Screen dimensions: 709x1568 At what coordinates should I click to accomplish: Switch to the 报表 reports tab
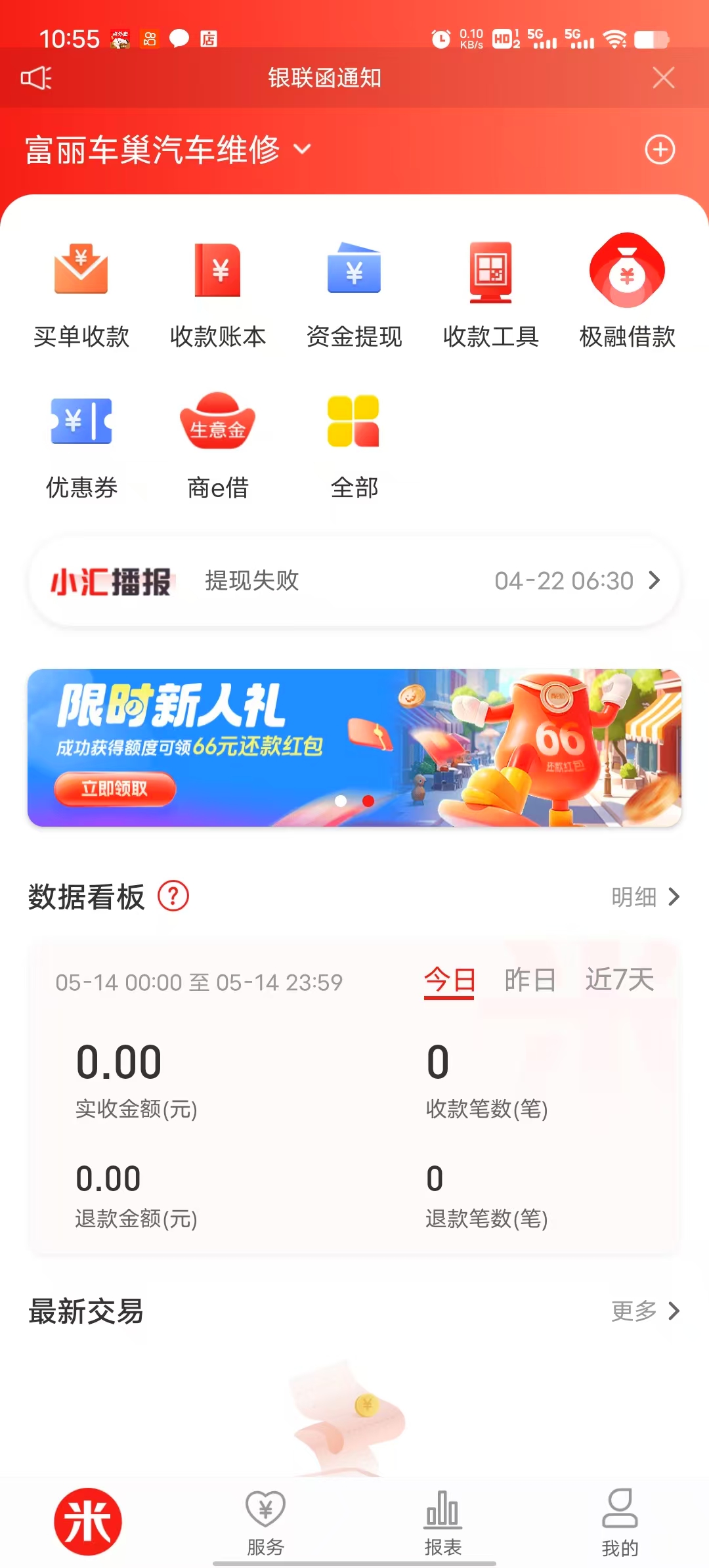coord(443,1523)
